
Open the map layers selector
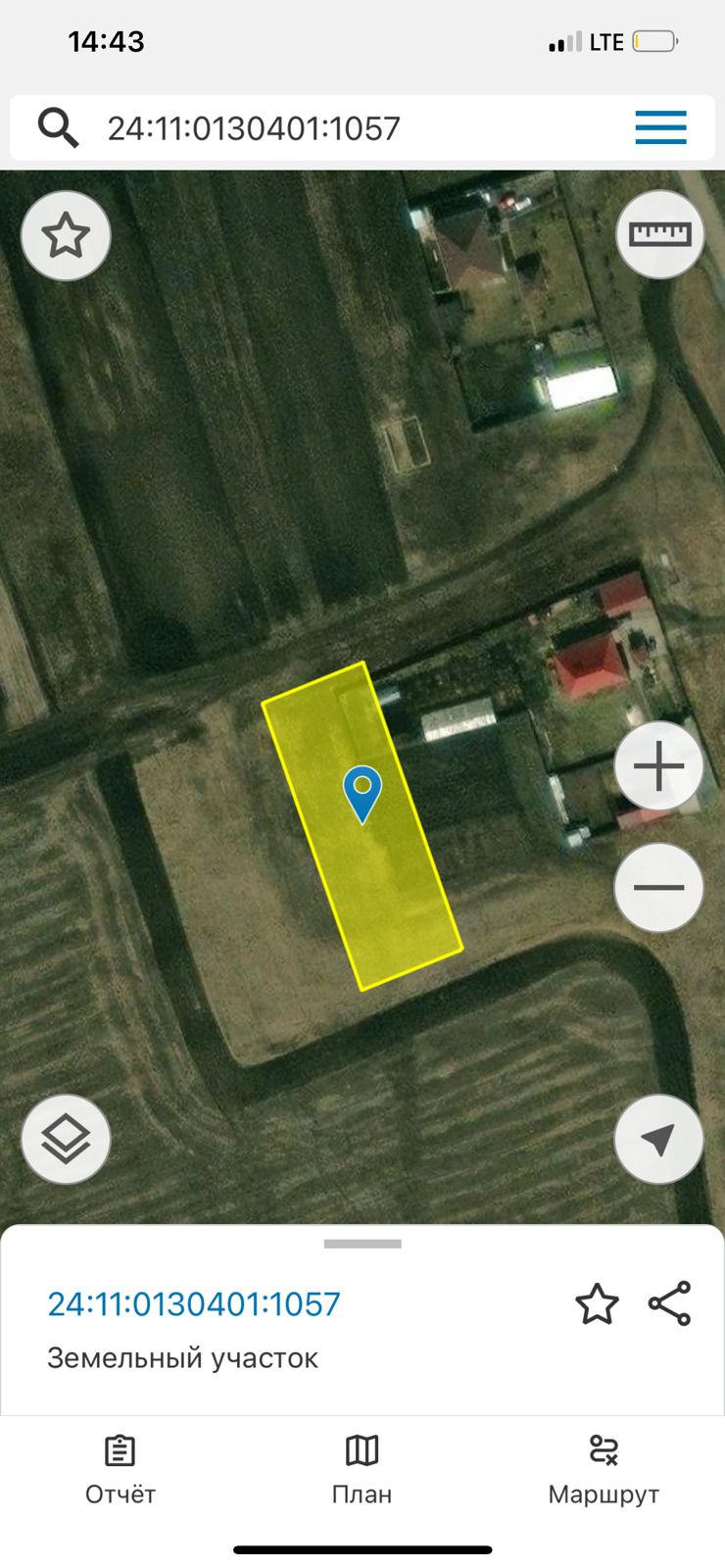[x=66, y=1139]
